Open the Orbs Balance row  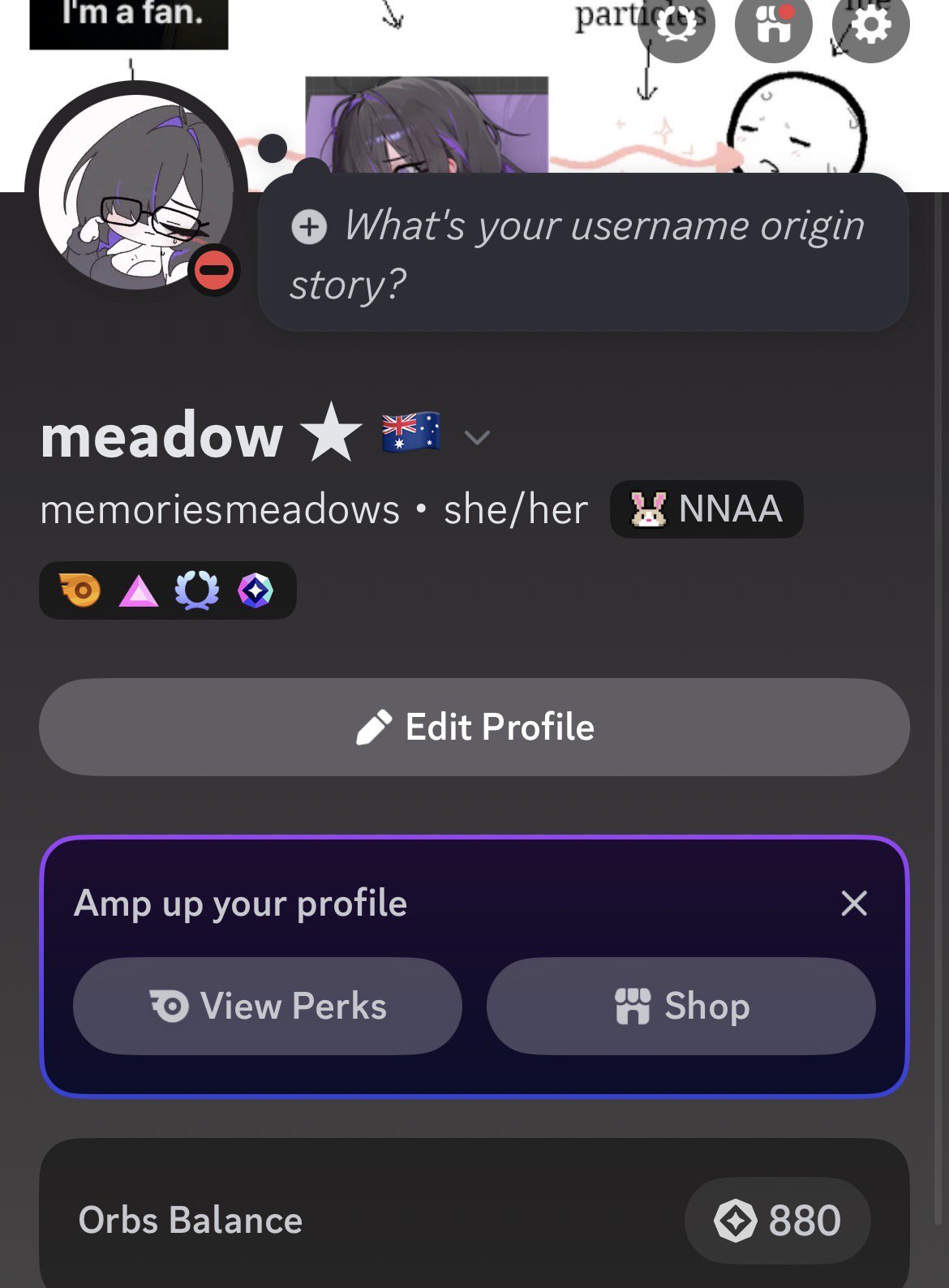point(474,1220)
